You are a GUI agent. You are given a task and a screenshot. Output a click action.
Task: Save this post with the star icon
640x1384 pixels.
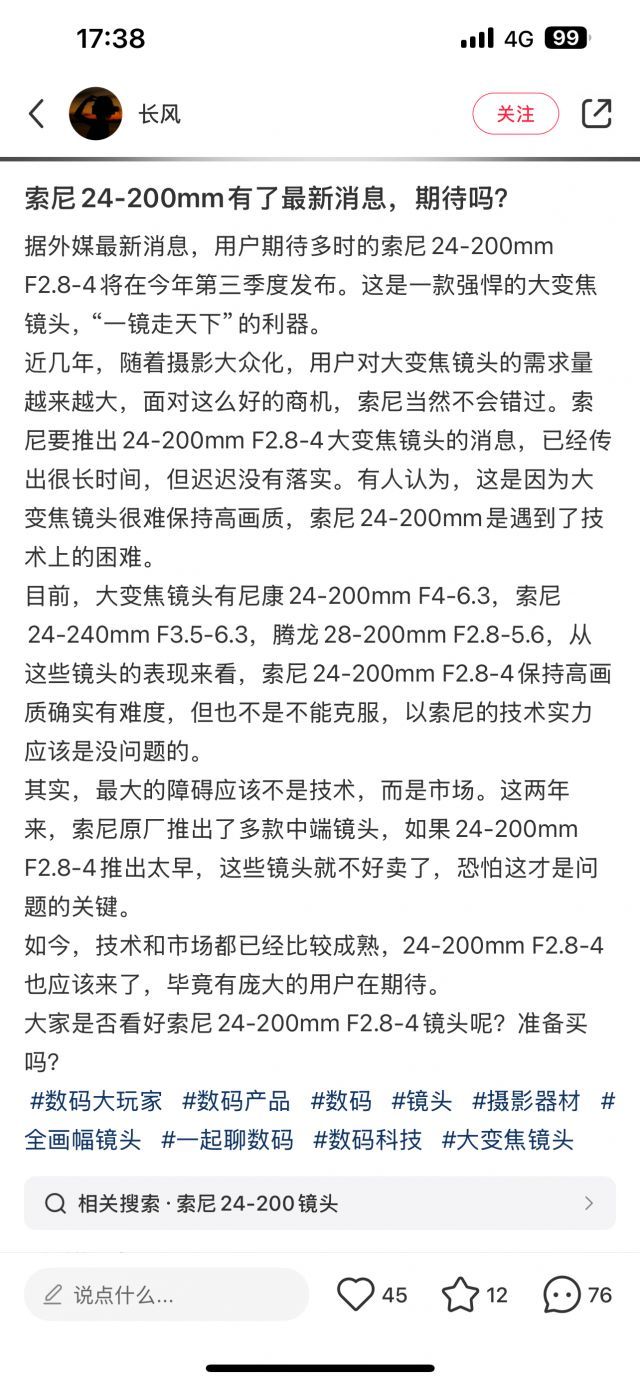pos(460,1295)
